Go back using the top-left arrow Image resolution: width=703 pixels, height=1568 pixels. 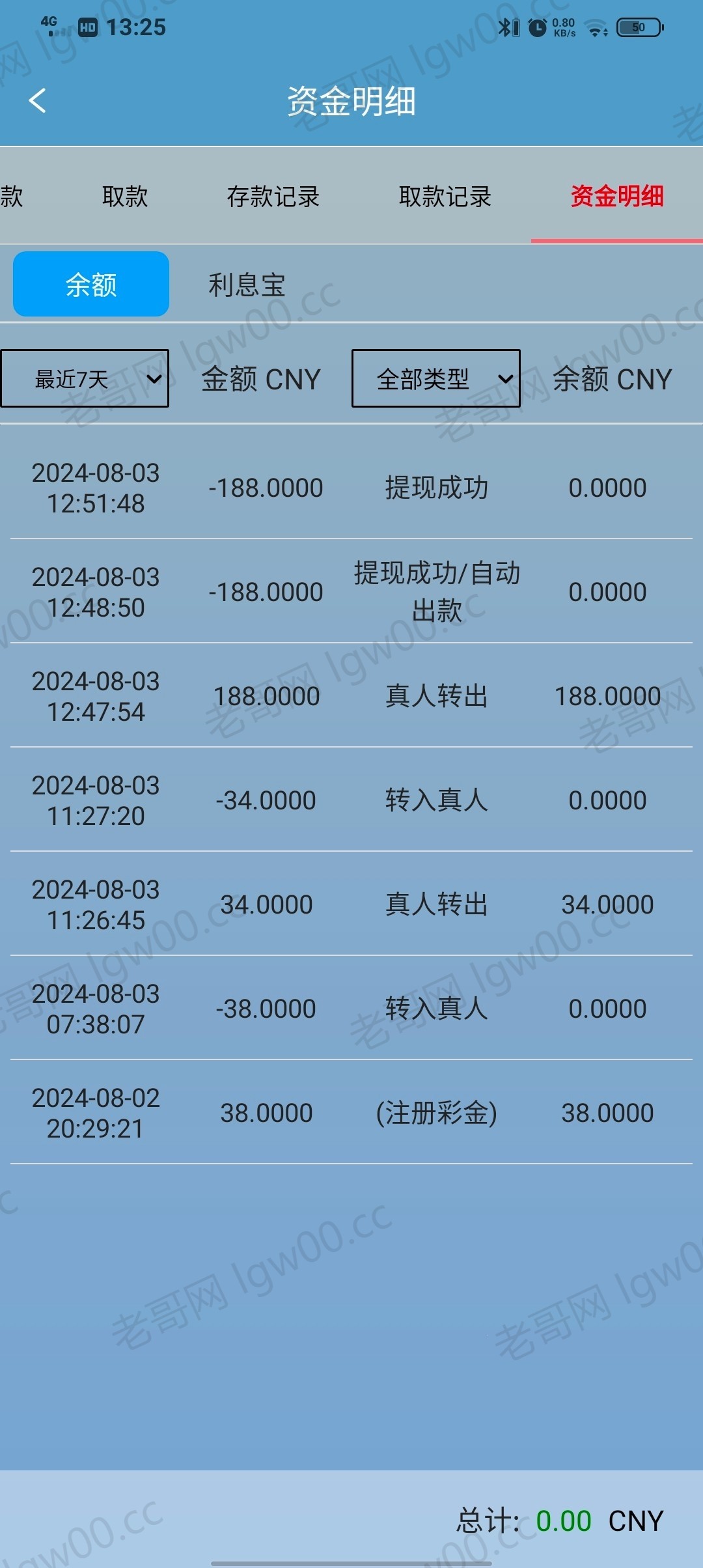click(x=38, y=101)
